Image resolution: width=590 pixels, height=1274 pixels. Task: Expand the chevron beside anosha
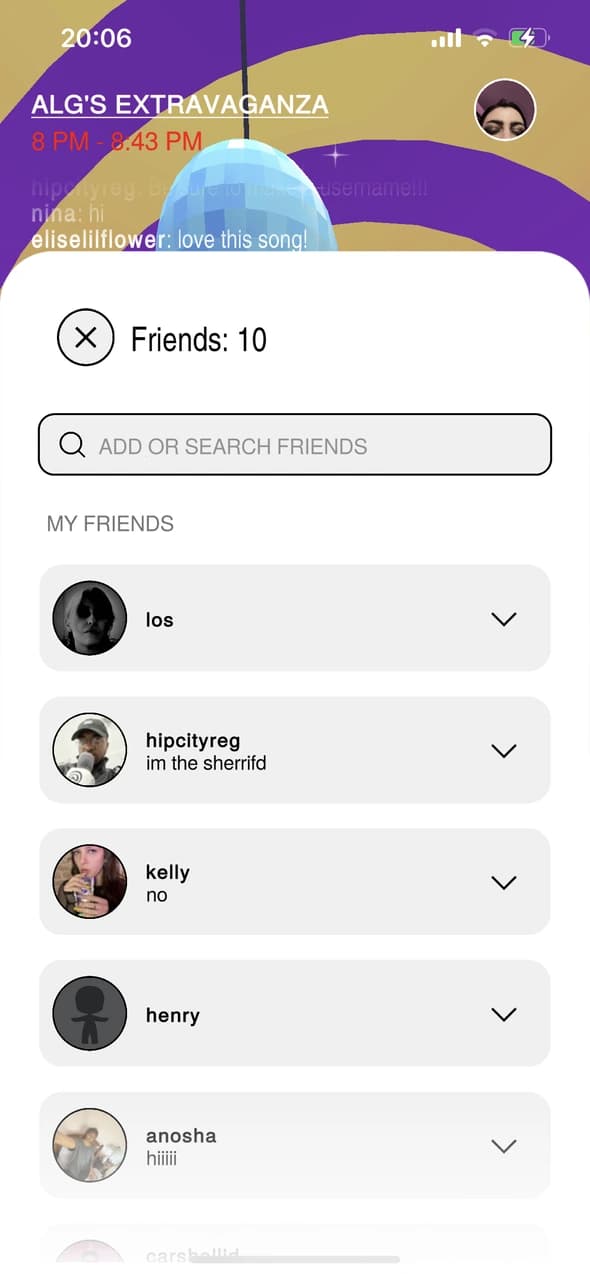(505, 1146)
